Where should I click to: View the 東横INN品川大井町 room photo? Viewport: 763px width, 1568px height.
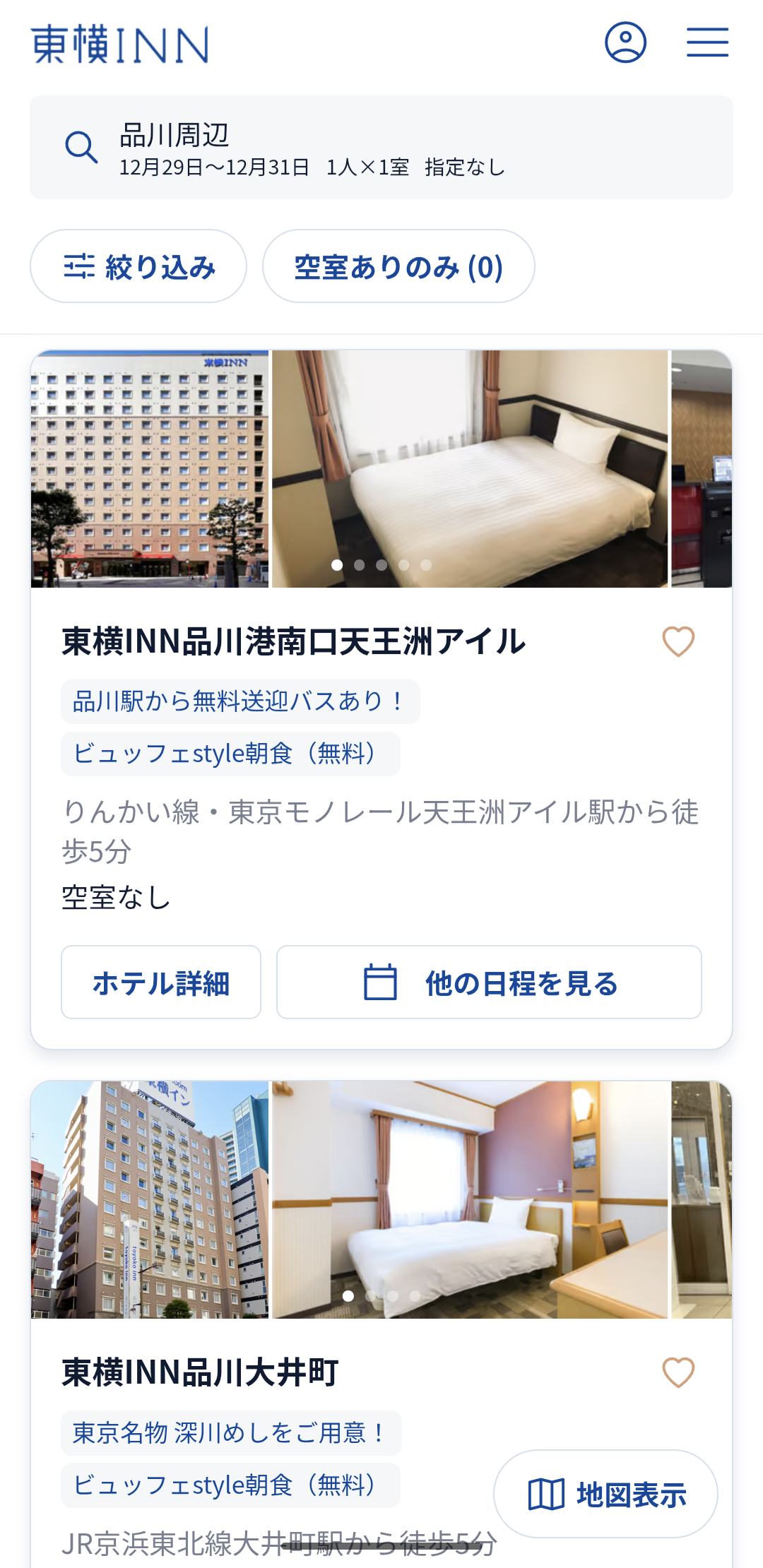pyautogui.click(x=470, y=1199)
